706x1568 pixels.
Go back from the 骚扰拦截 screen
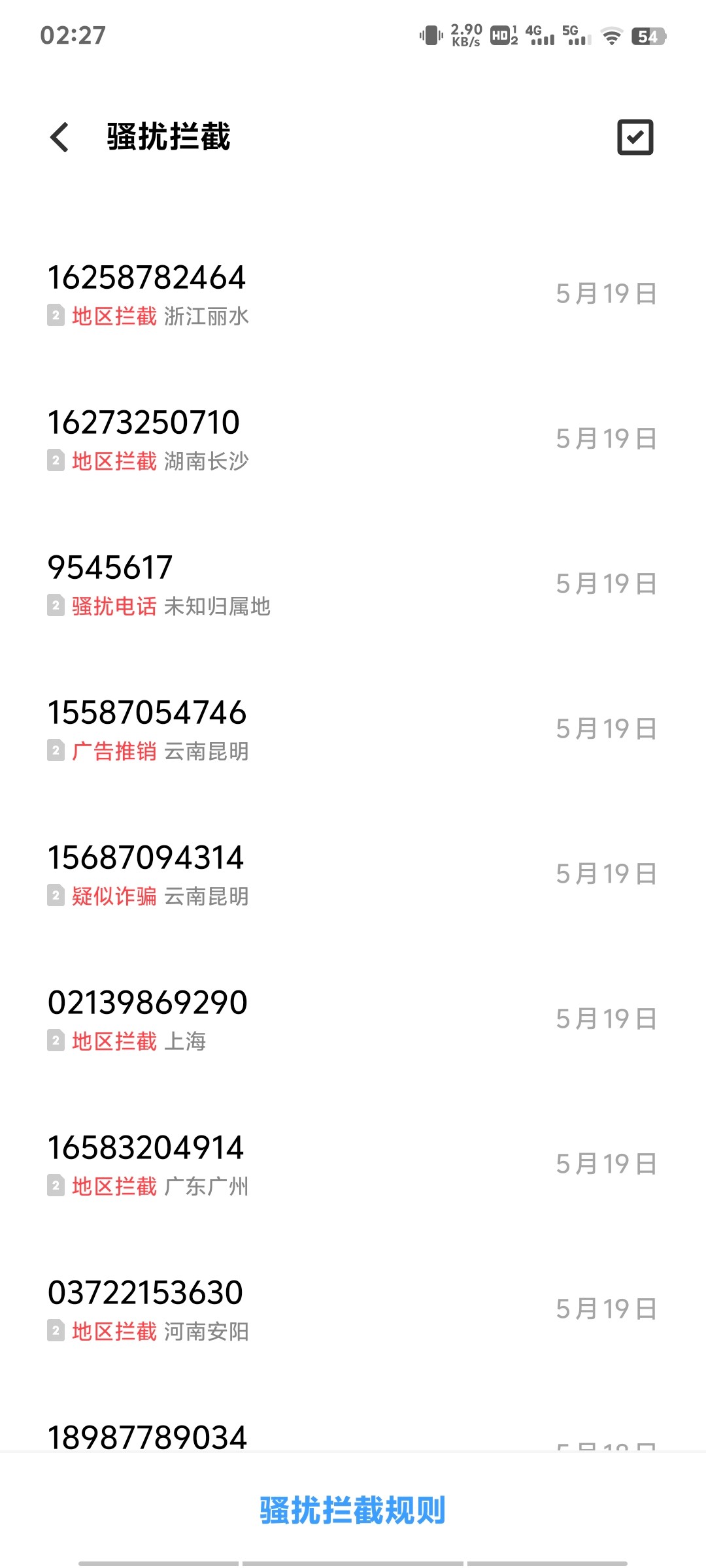pos(59,137)
